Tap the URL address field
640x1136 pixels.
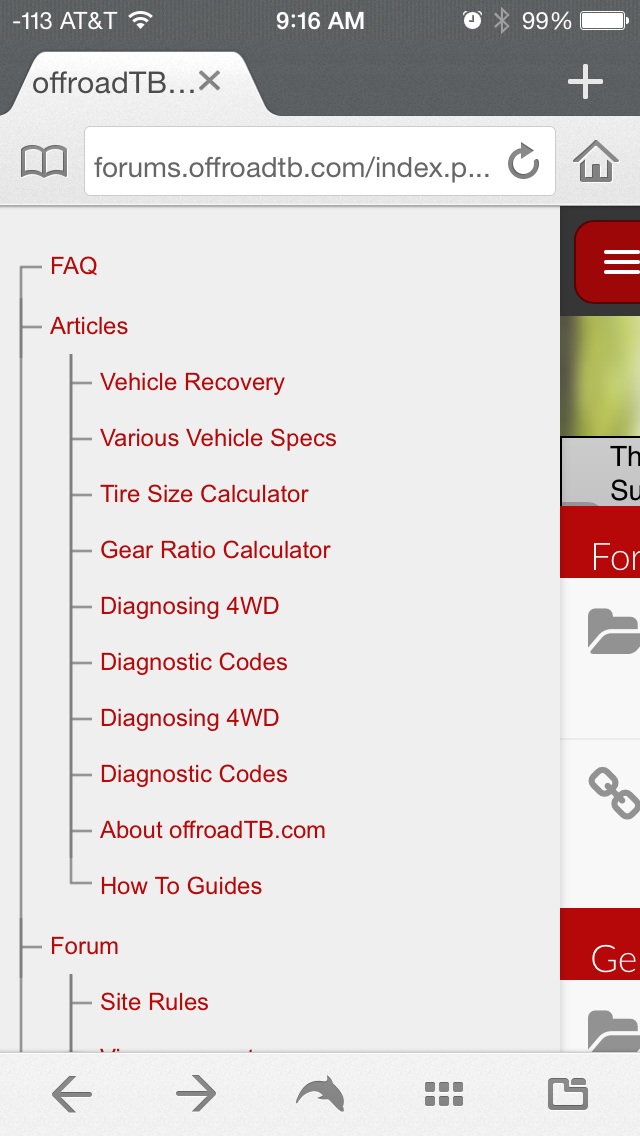pyautogui.click(x=292, y=167)
